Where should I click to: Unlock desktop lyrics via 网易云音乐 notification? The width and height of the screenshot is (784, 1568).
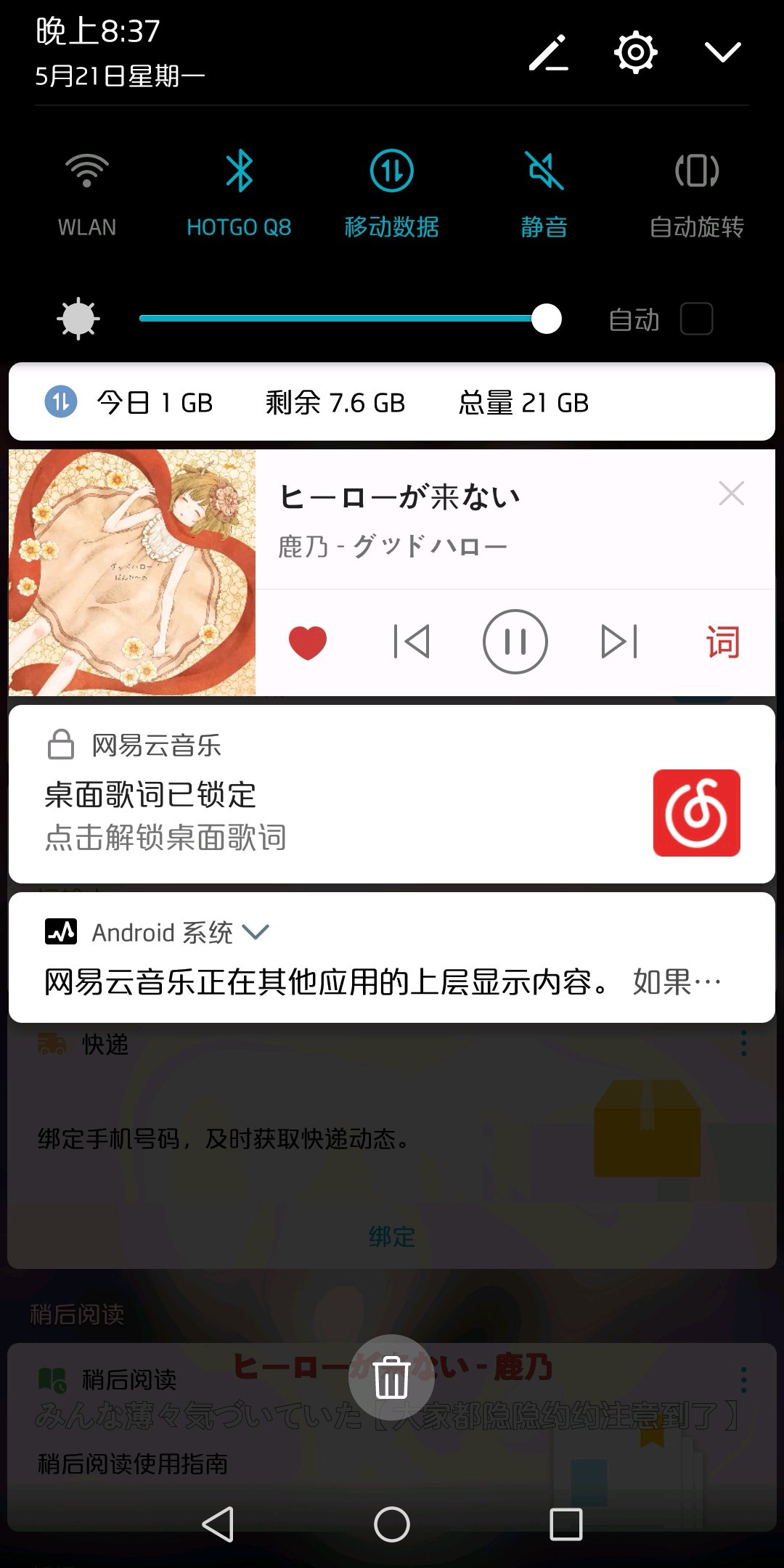click(392, 795)
